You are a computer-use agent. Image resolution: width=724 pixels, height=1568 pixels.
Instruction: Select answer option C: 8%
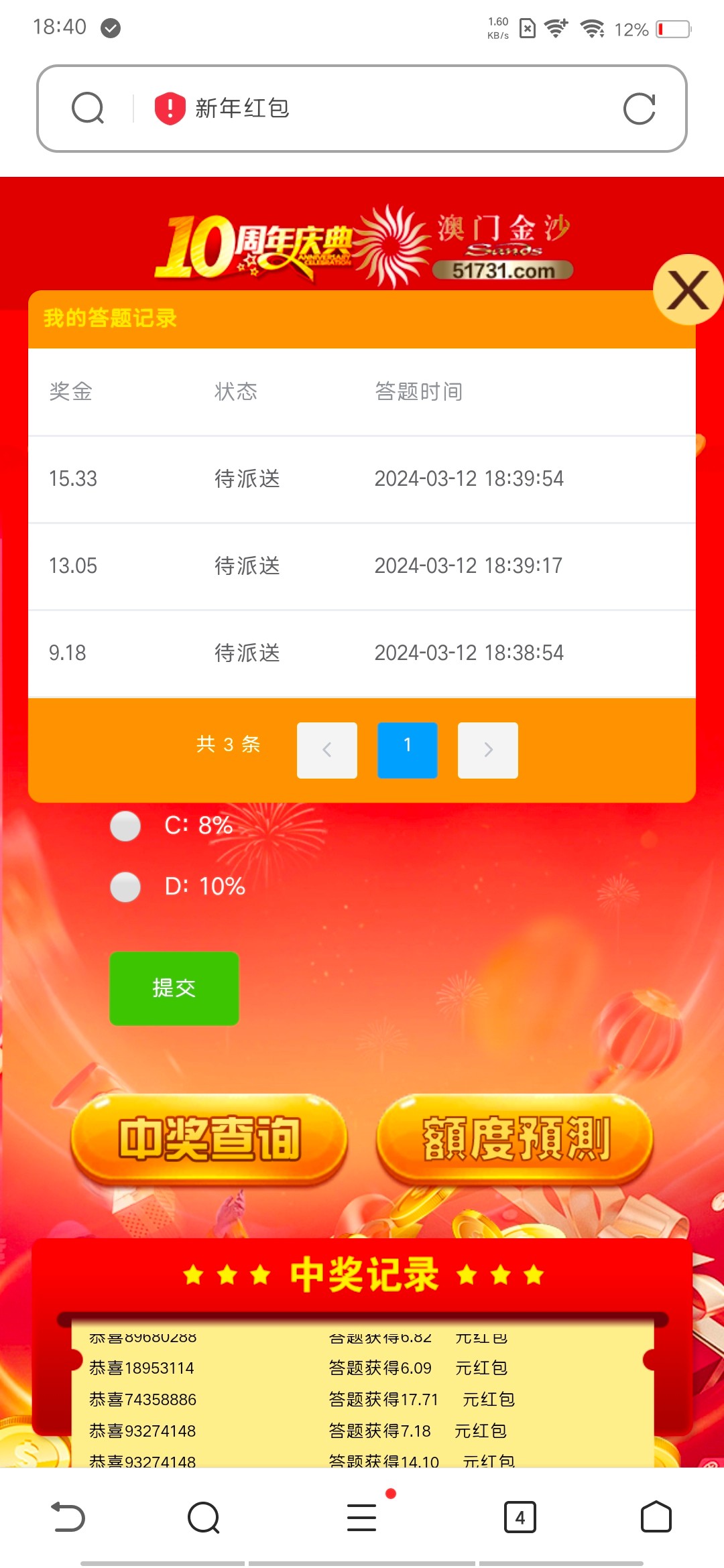tap(125, 826)
